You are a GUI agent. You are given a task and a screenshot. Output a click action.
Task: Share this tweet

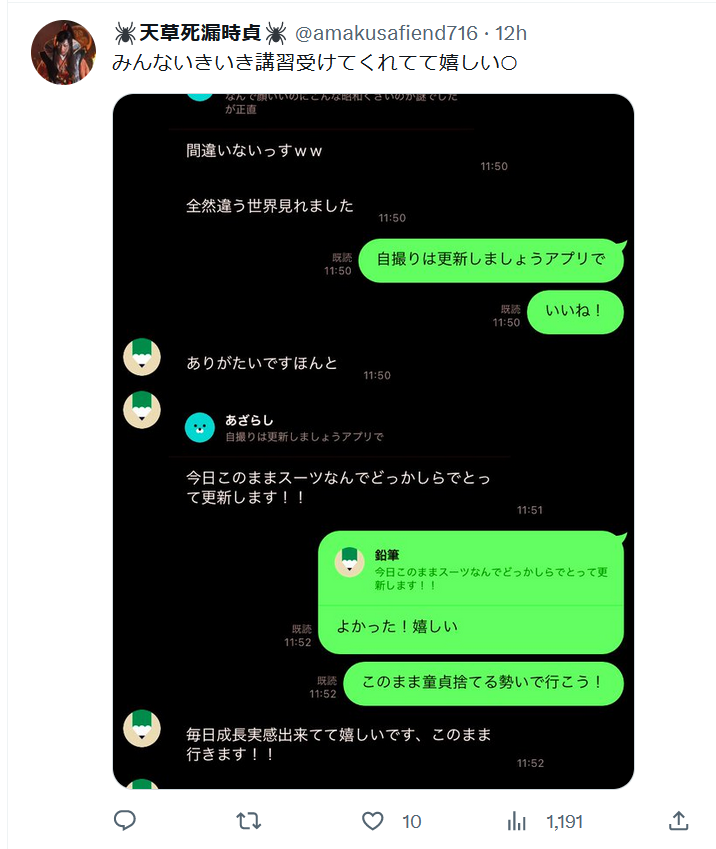678,821
